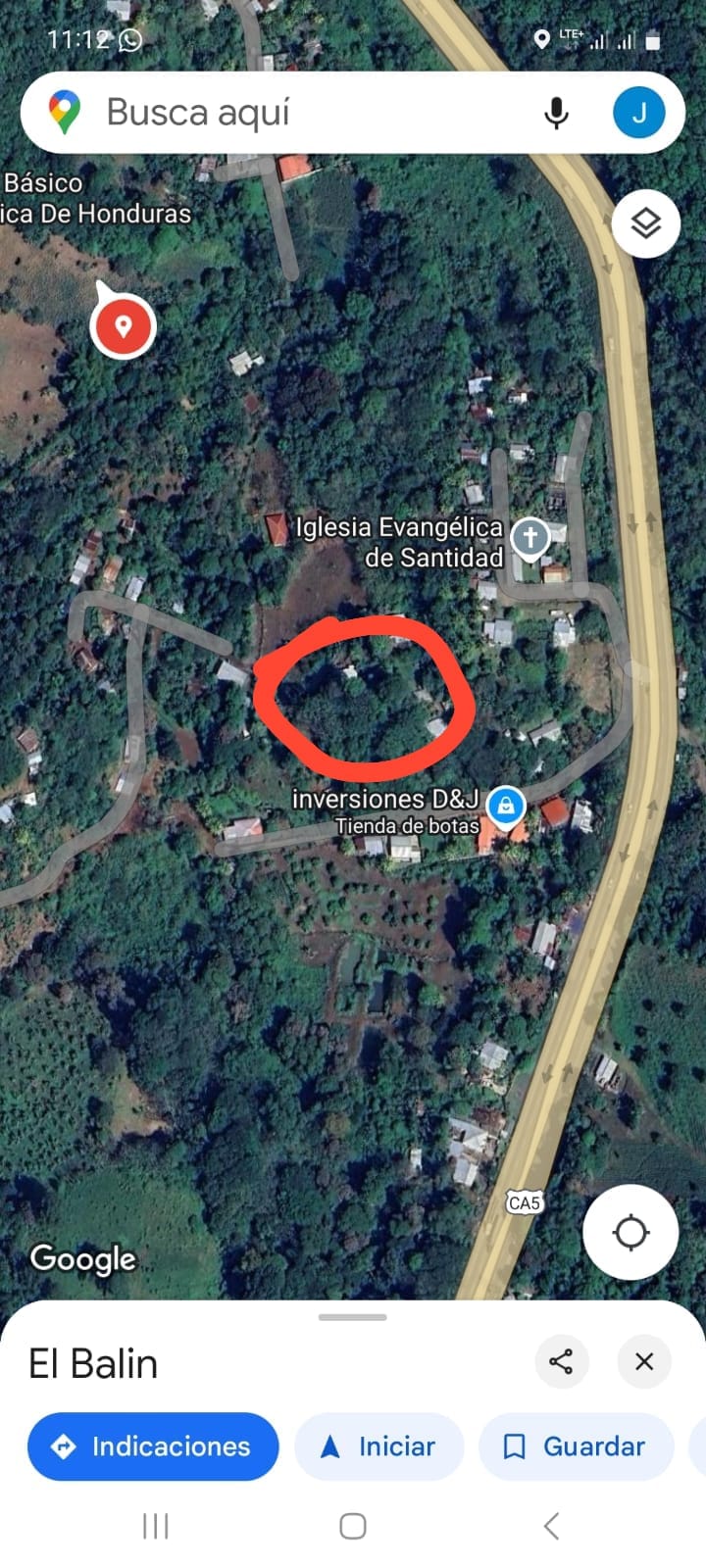Start navigation with Iniciar
Viewport: 706px width, 1568px height.
[x=378, y=1446]
